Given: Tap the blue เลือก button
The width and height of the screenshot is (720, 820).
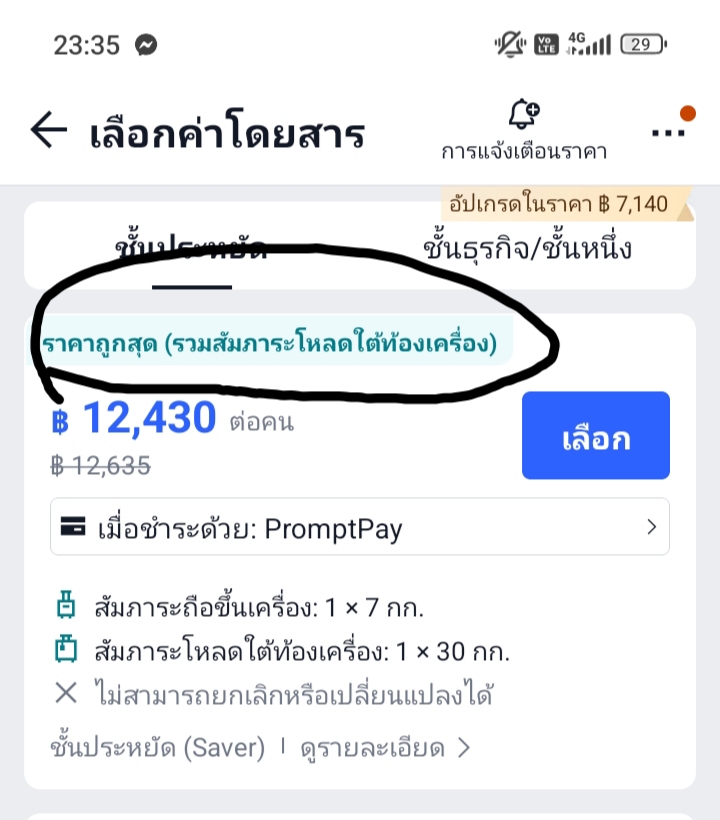Looking at the screenshot, I should 596,435.
